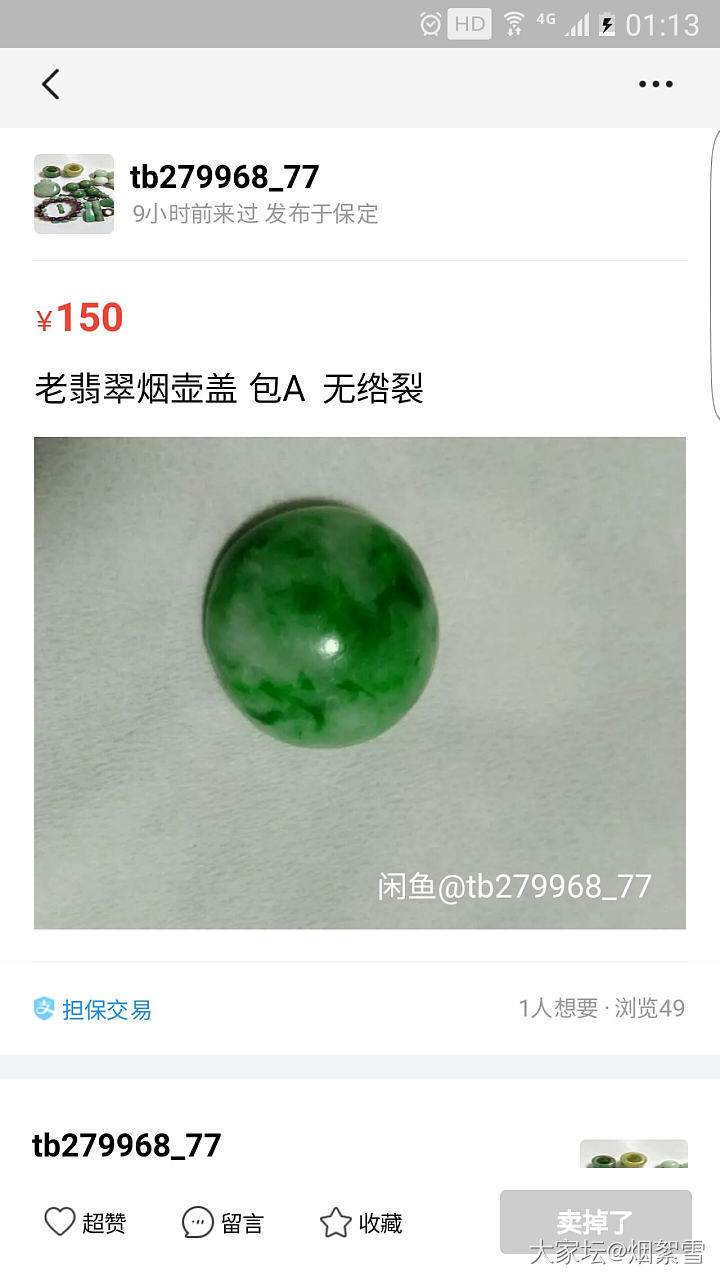Open the three-dot overflow menu
Screen dimensions: 720x1280
[656, 84]
